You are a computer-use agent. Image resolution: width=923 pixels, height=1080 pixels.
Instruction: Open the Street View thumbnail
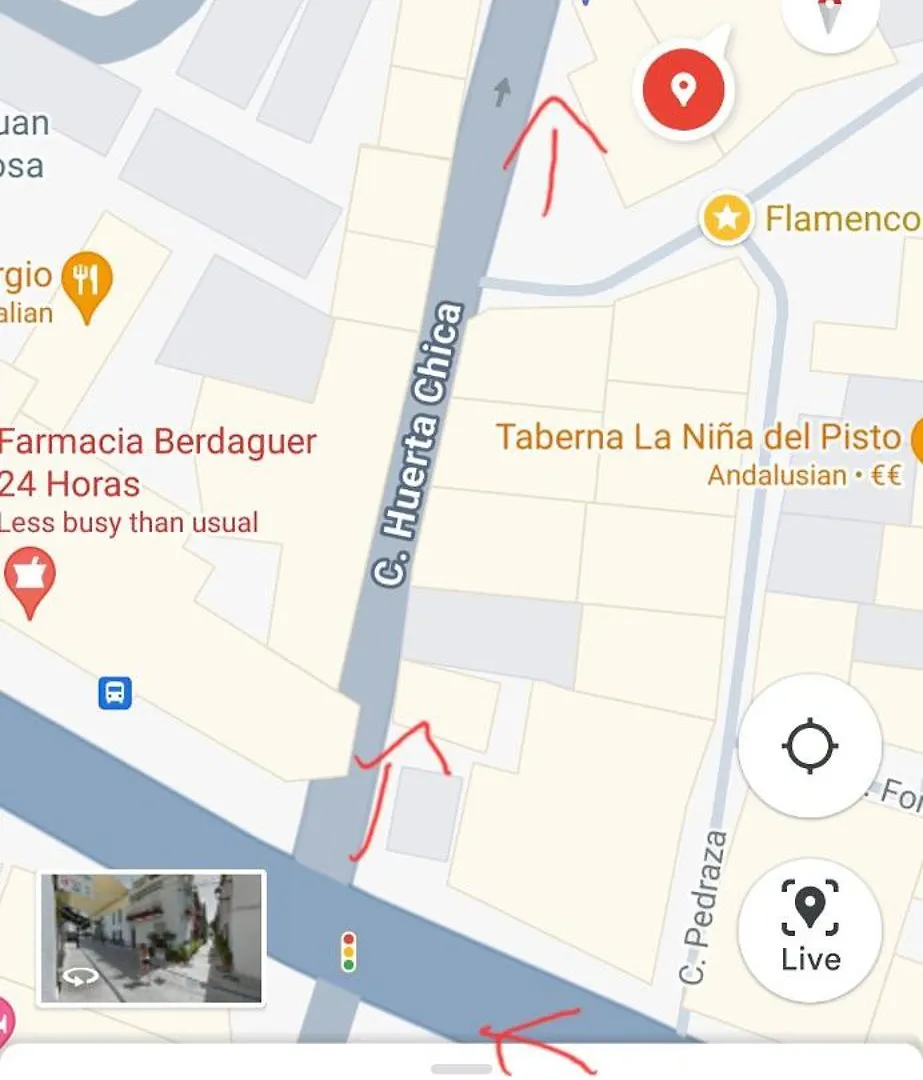pos(152,937)
